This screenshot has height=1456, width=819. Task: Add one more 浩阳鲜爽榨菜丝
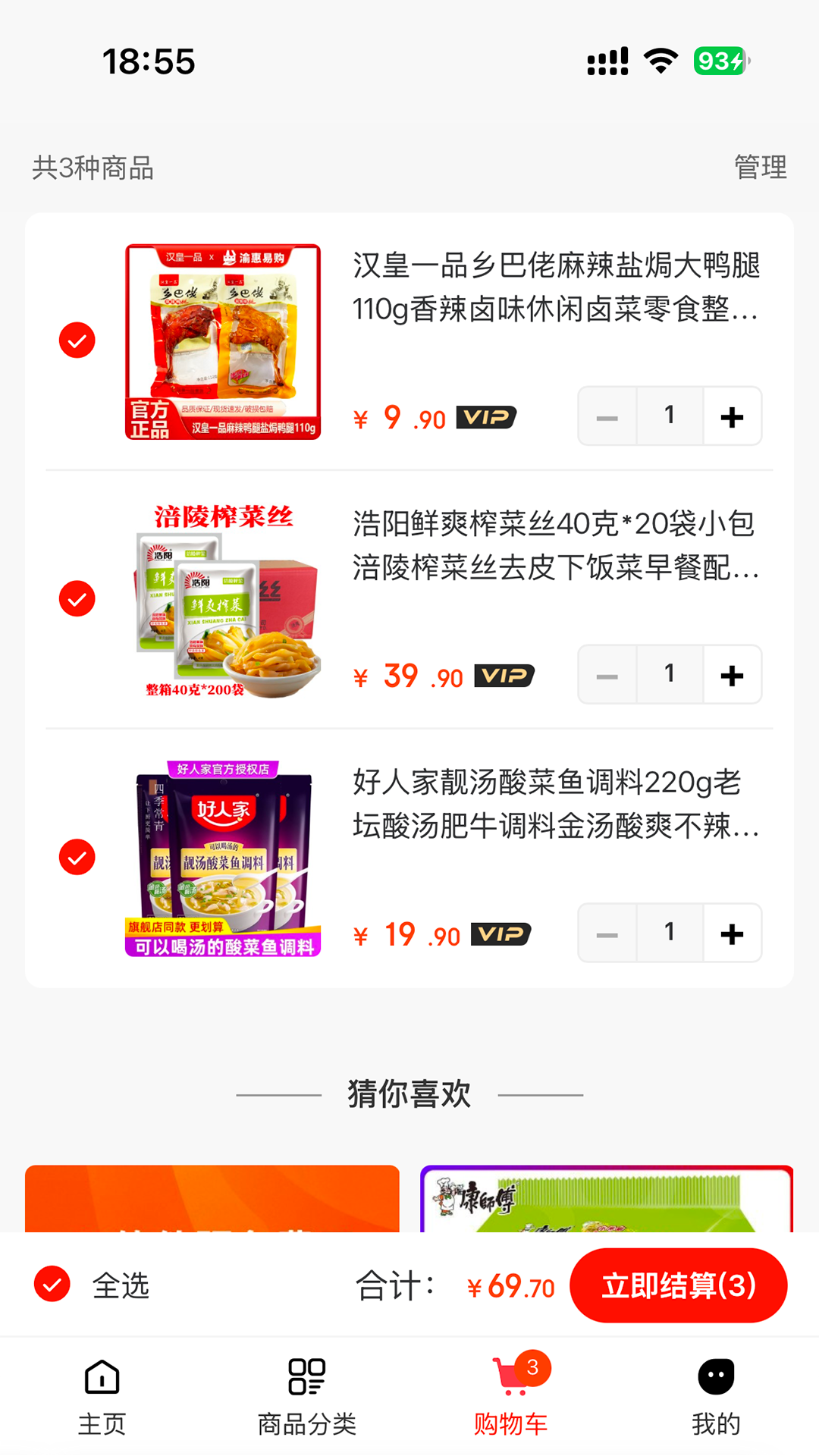(732, 675)
